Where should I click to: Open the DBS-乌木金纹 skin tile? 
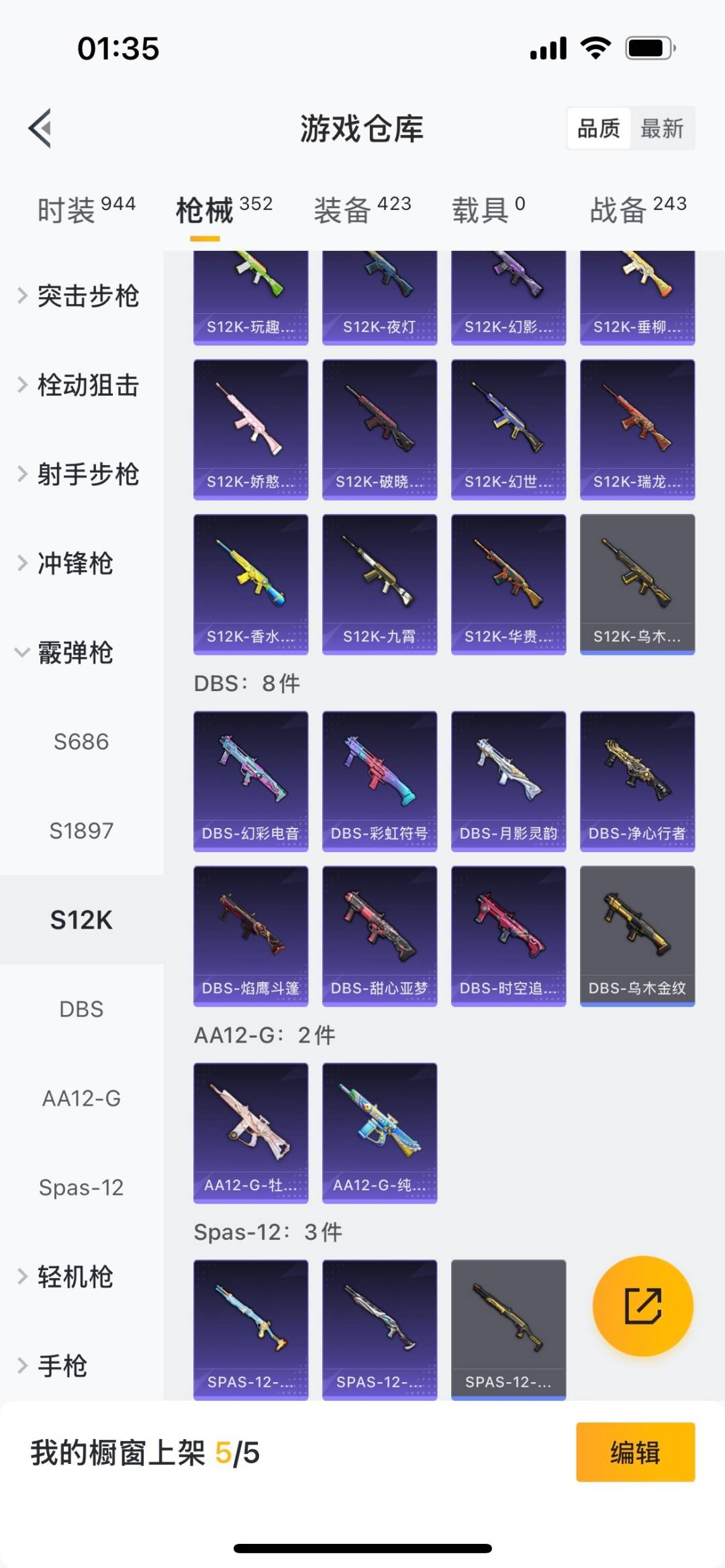(637, 935)
